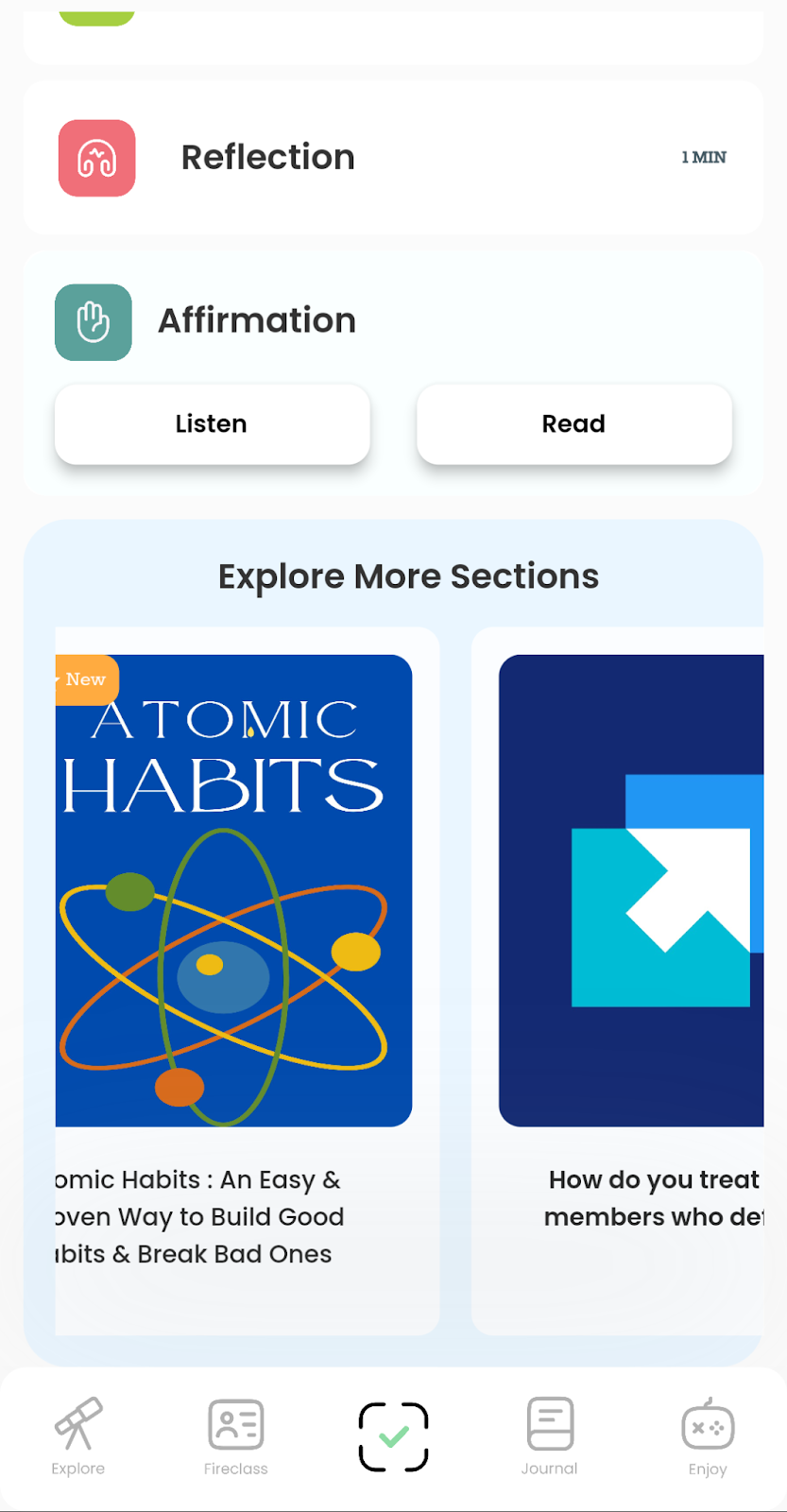
Task: Listen to the affirmation
Action: coord(212,424)
